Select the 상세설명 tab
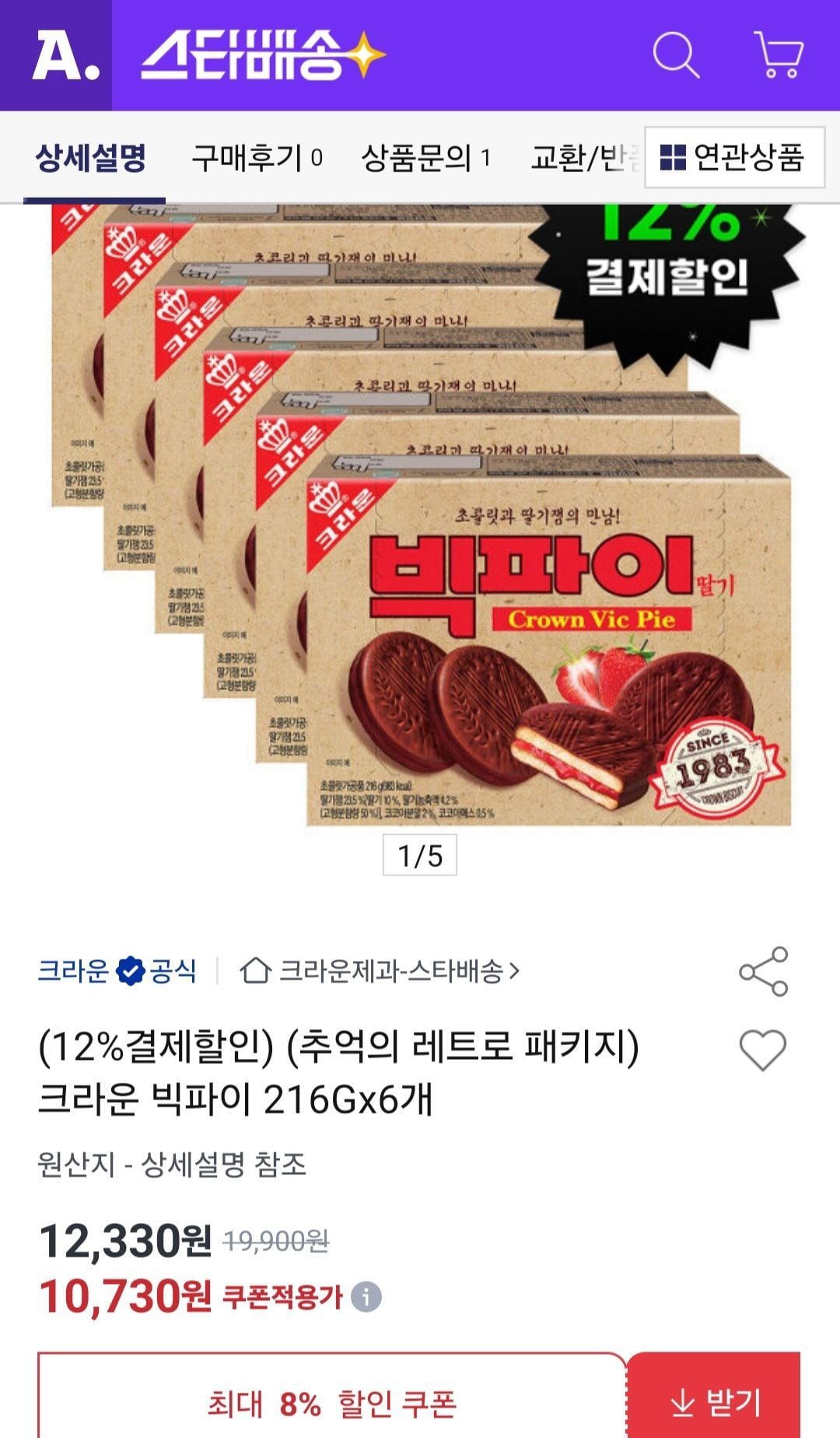The width and height of the screenshot is (840, 1438). pyautogui.click(x=92, y=159)
